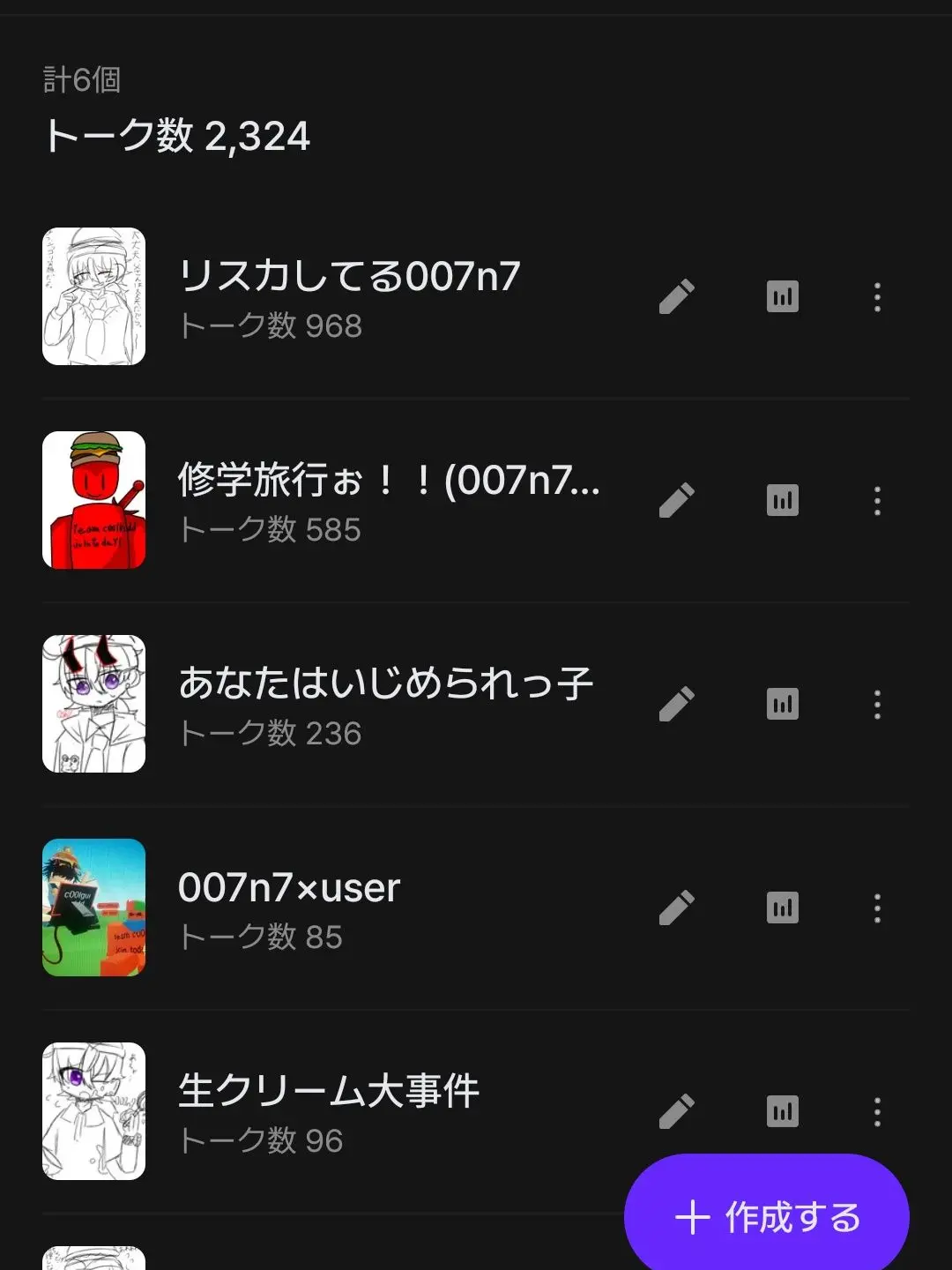This screenshot has height=1270, width=952.
Task: Click the 007n7×user avatar image
Action: 94,908
